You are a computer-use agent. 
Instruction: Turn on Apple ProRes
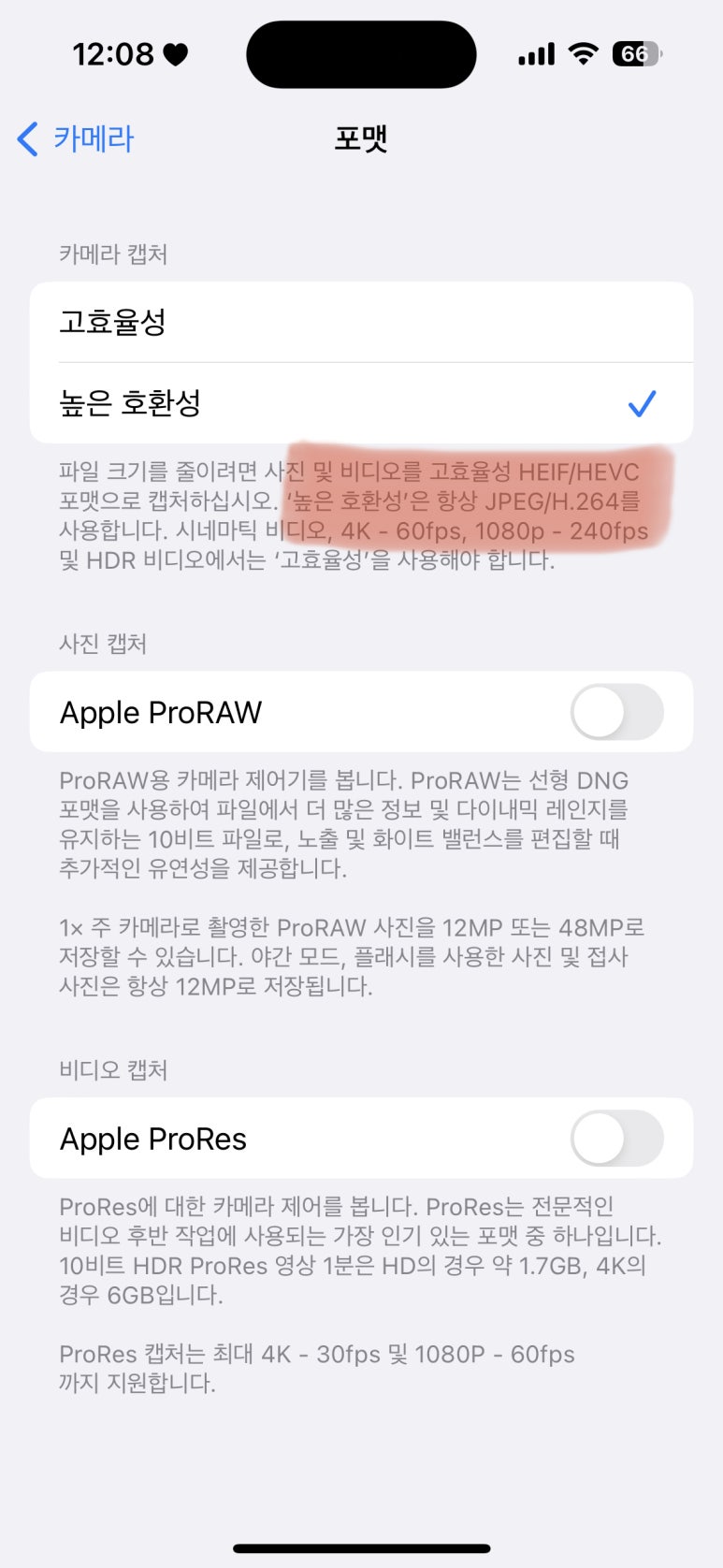coord(617,1139)
